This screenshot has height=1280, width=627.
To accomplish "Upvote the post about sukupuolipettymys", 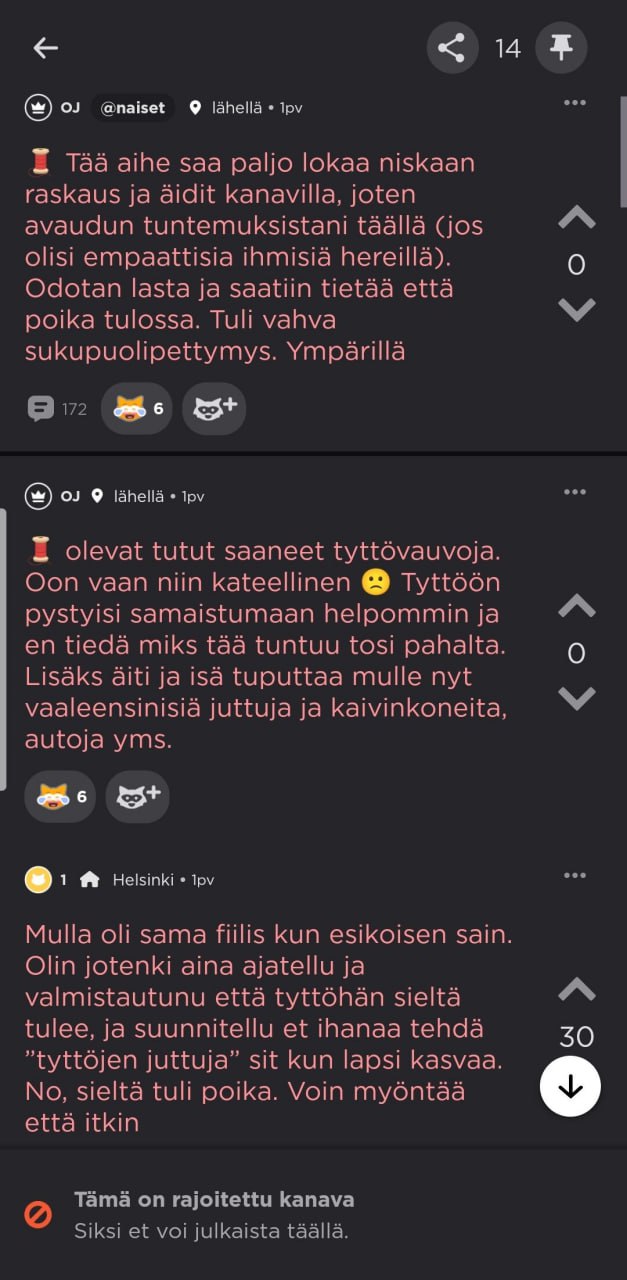I will click(x=576, y=218).
